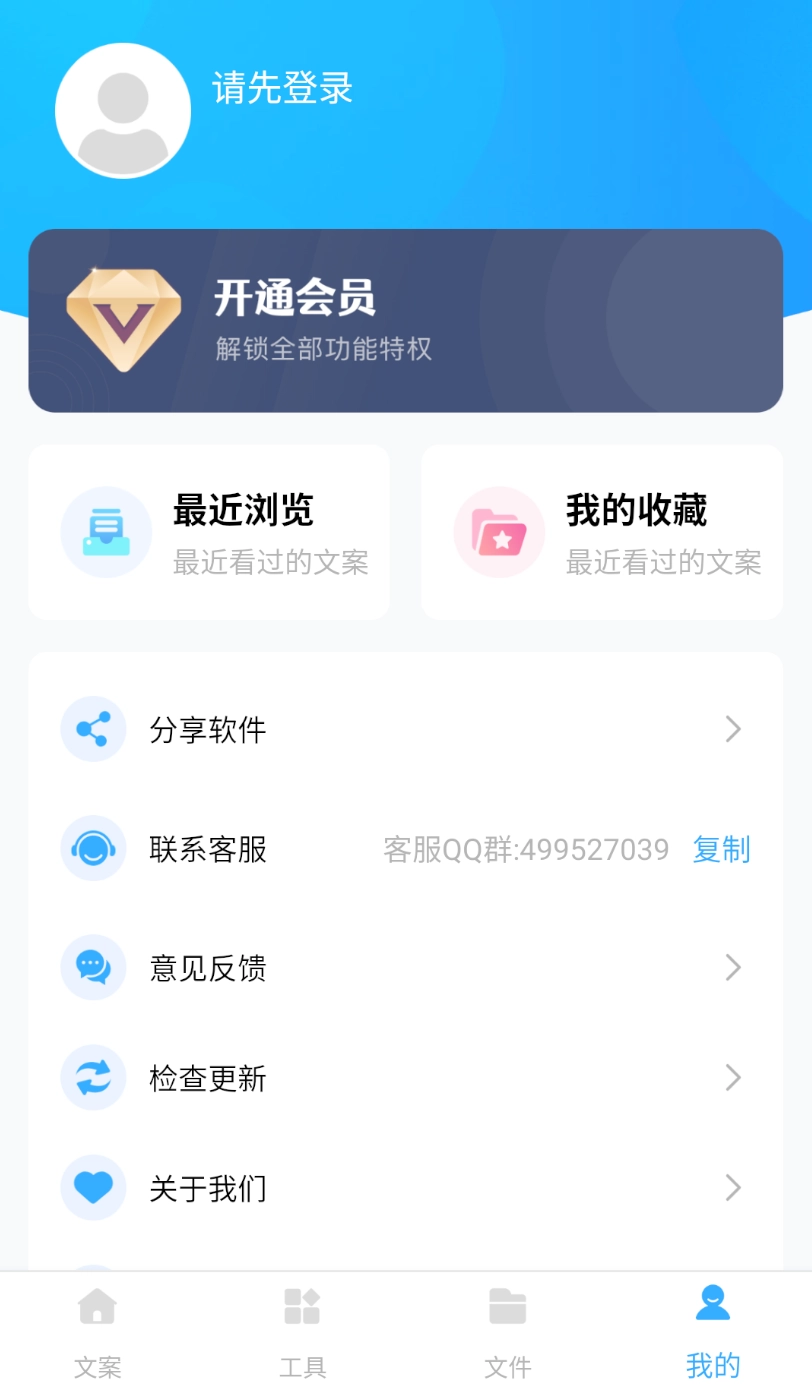Open the recent browsing printer icon
Screen dimensions: 812x1389
coord(105,531)
